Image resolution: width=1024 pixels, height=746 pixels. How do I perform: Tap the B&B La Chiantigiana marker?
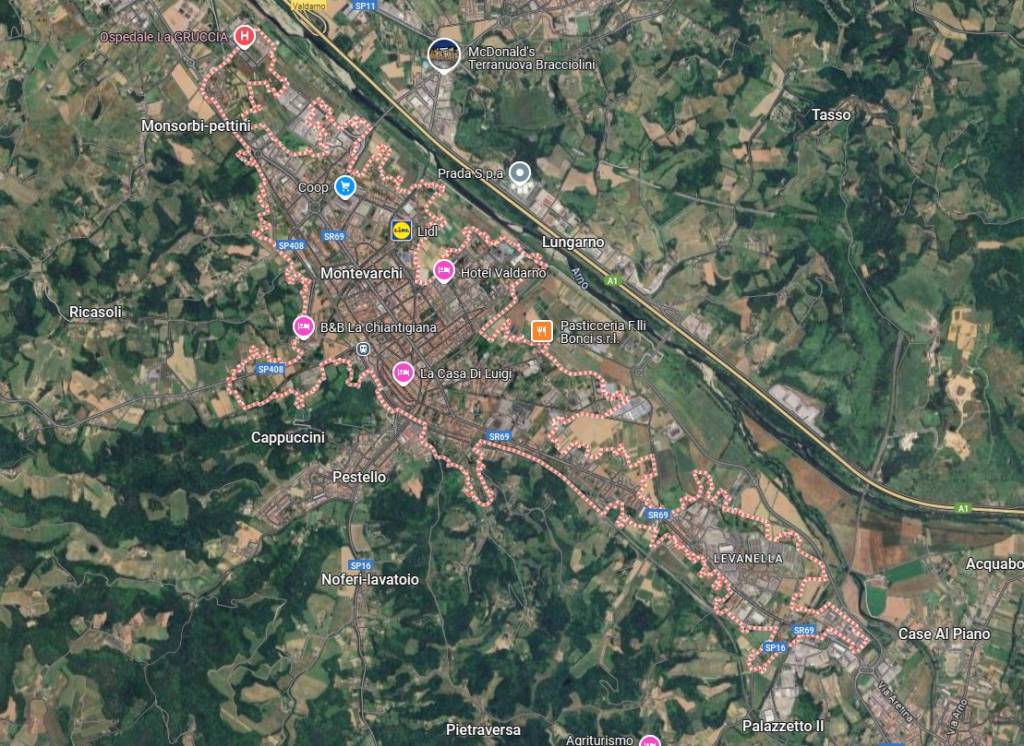click(303, 326)
